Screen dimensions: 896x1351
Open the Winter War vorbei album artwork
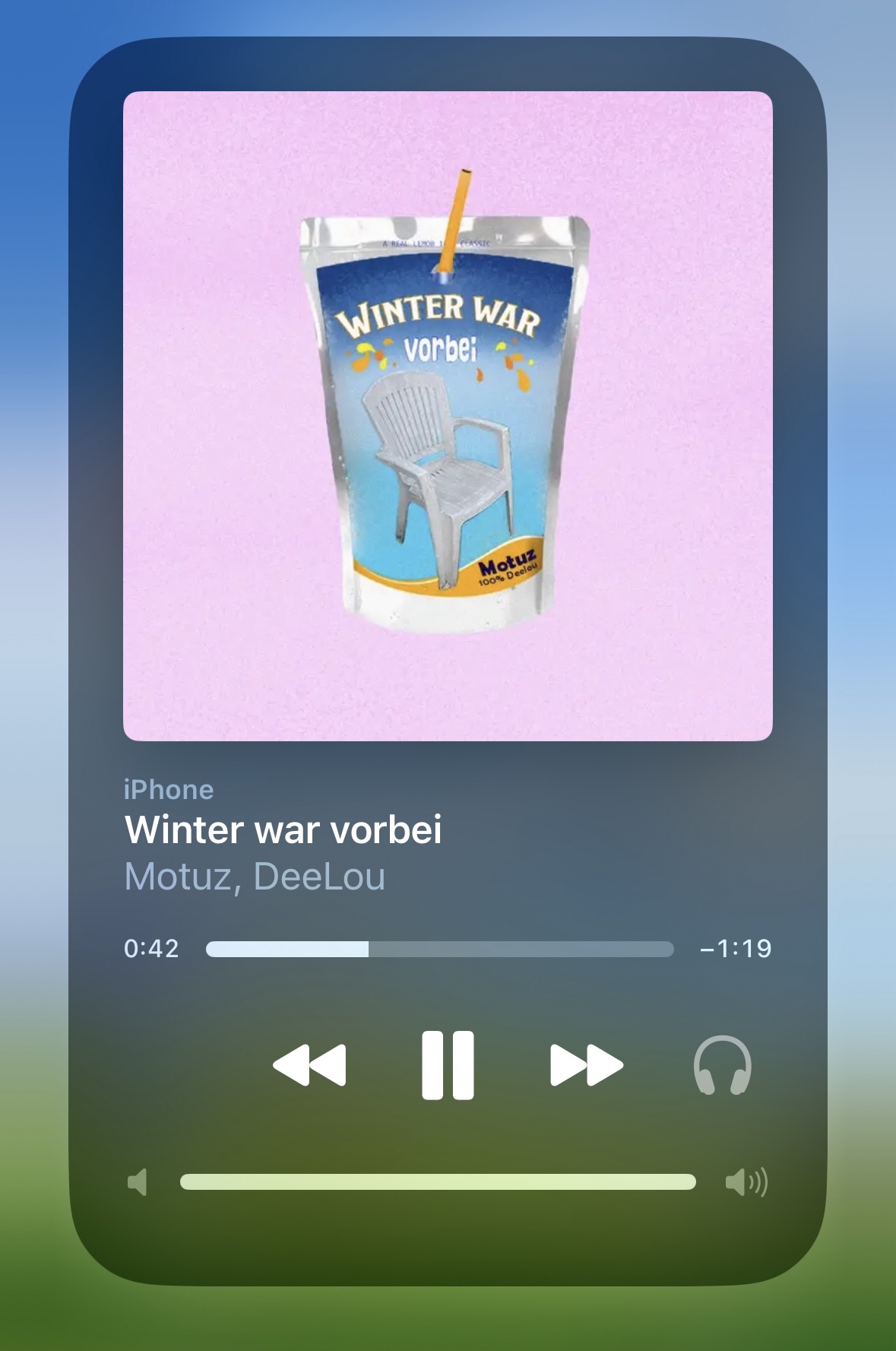click(448, 416)
